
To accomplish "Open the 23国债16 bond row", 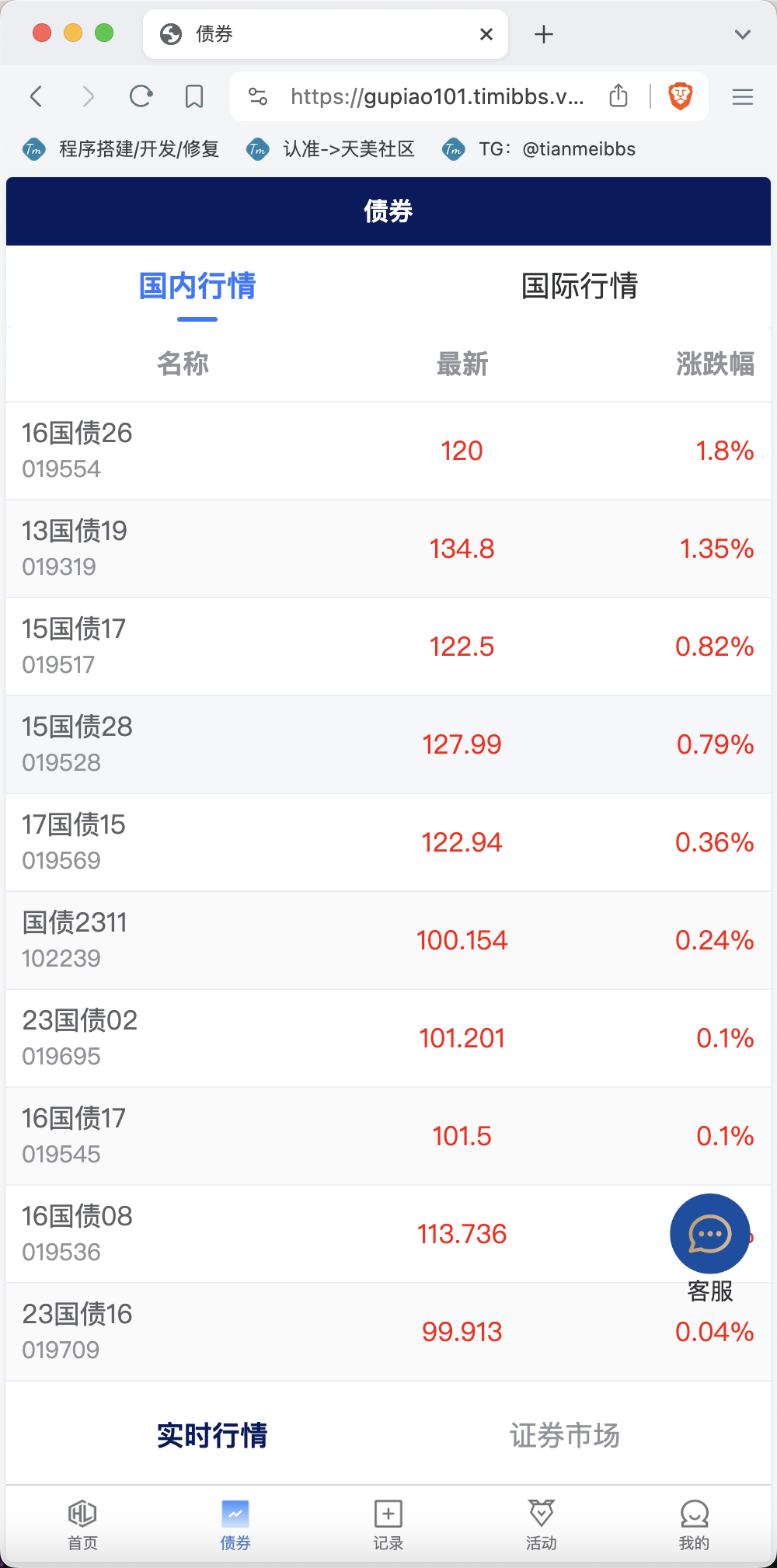I will pos(388,1332).
